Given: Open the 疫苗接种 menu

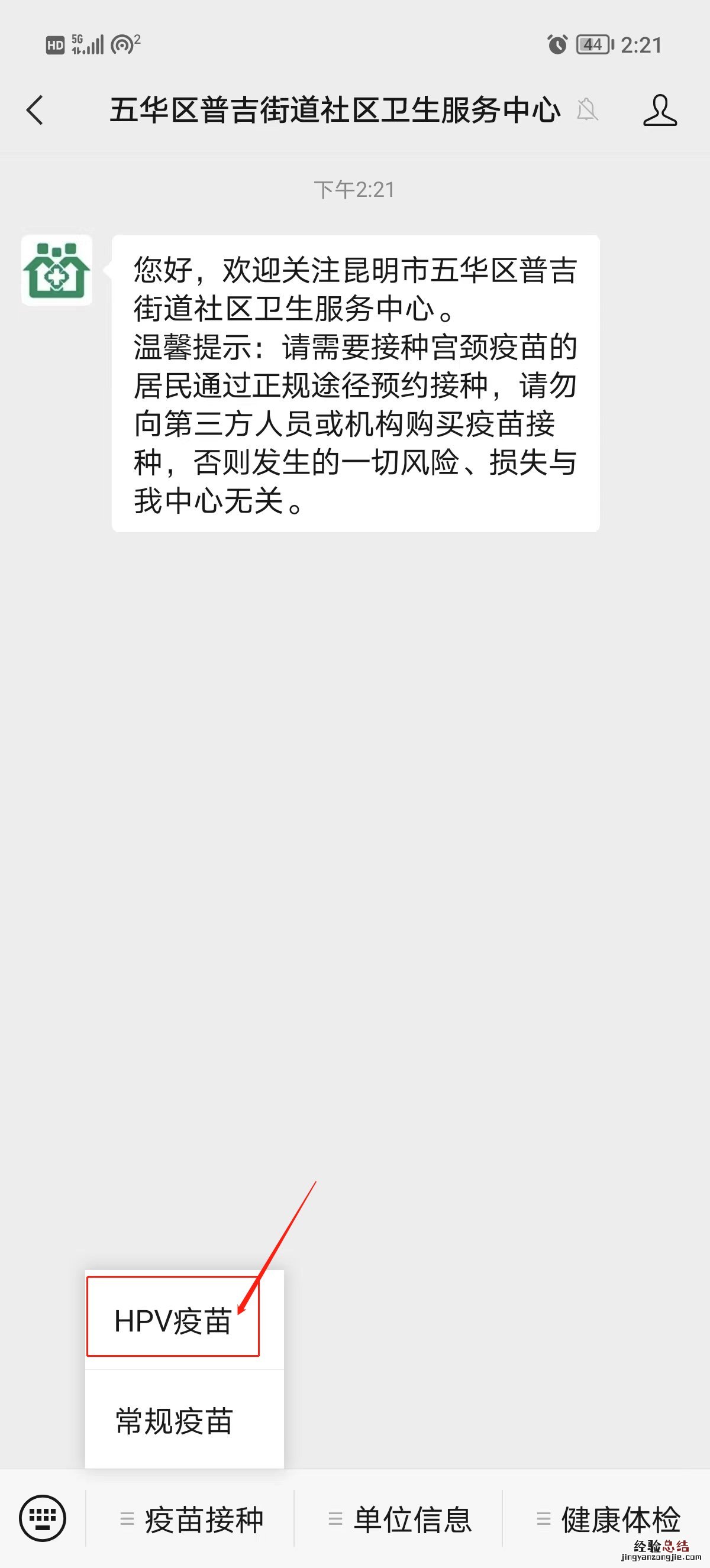Looking at the screenshot, I should 191,1520.
